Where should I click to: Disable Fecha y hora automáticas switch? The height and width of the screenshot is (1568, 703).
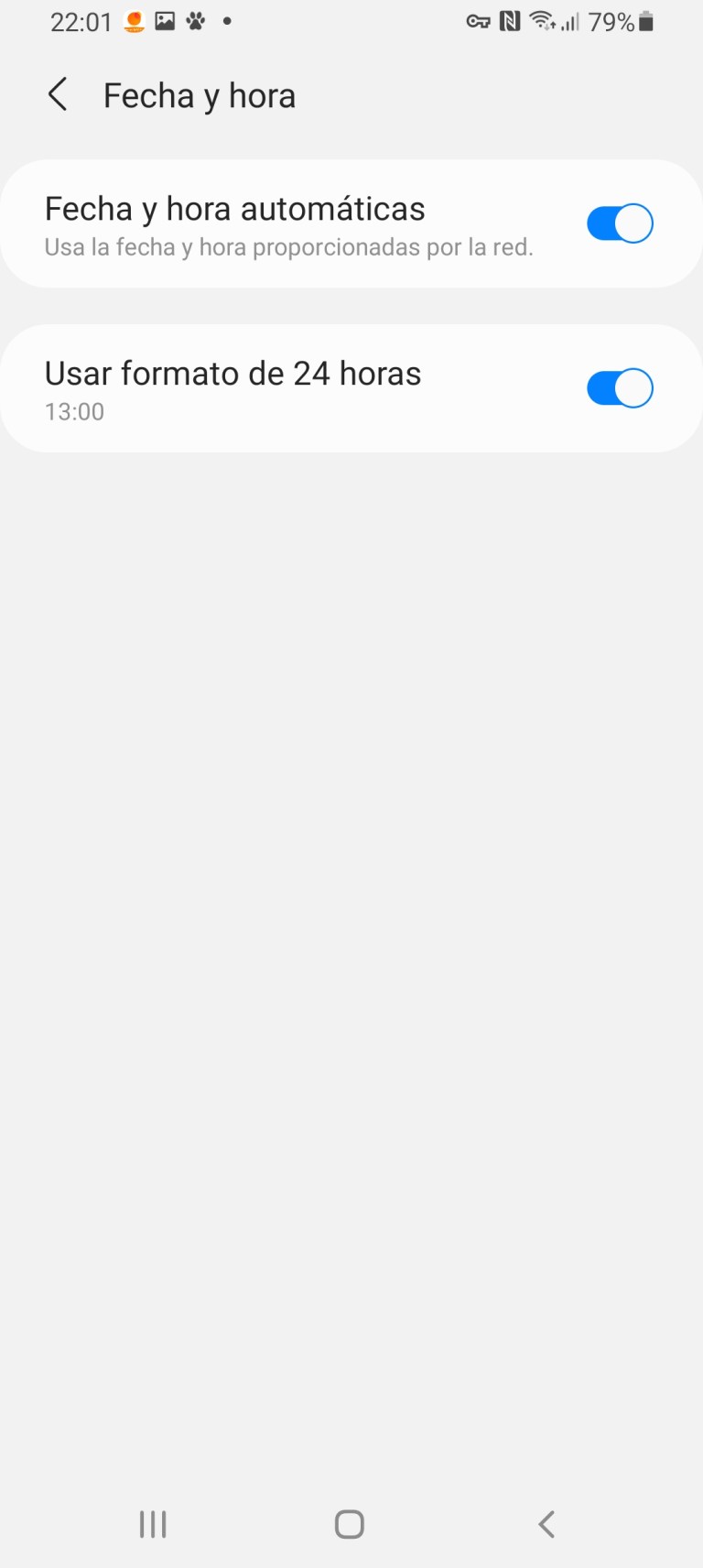[619, 223]
